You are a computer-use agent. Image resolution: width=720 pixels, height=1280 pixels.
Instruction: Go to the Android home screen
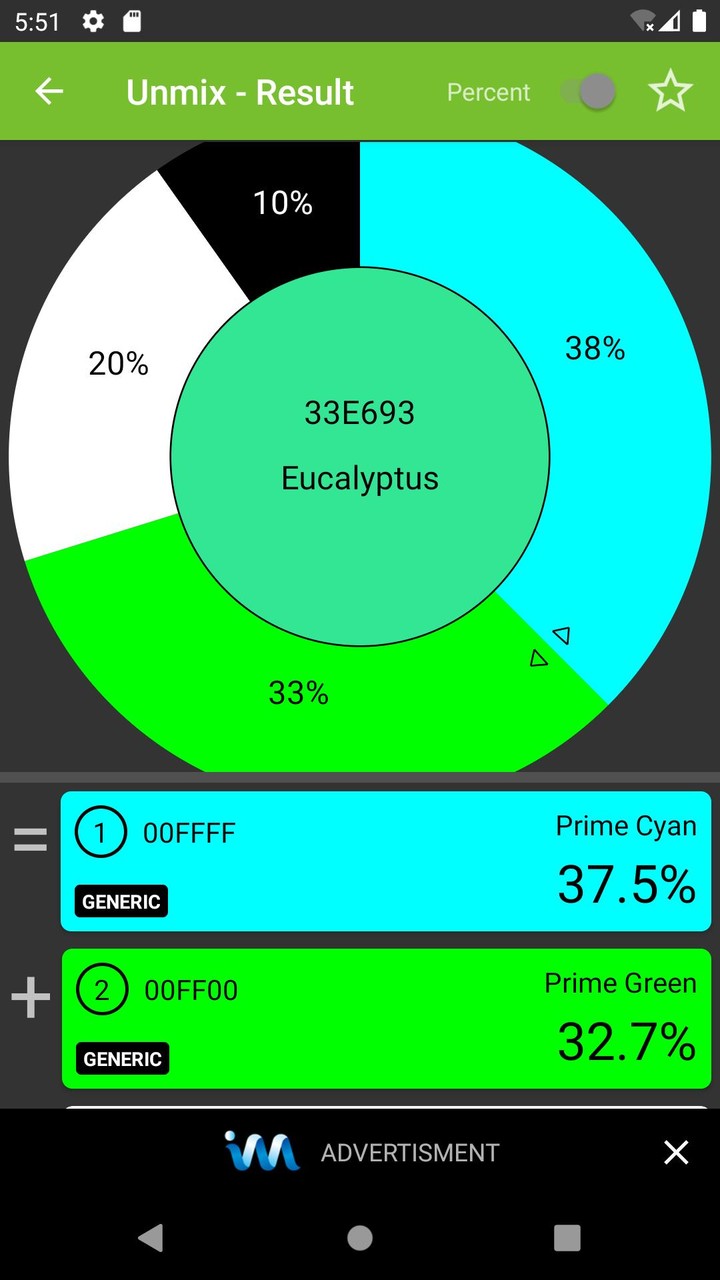tap(360, 1238)
